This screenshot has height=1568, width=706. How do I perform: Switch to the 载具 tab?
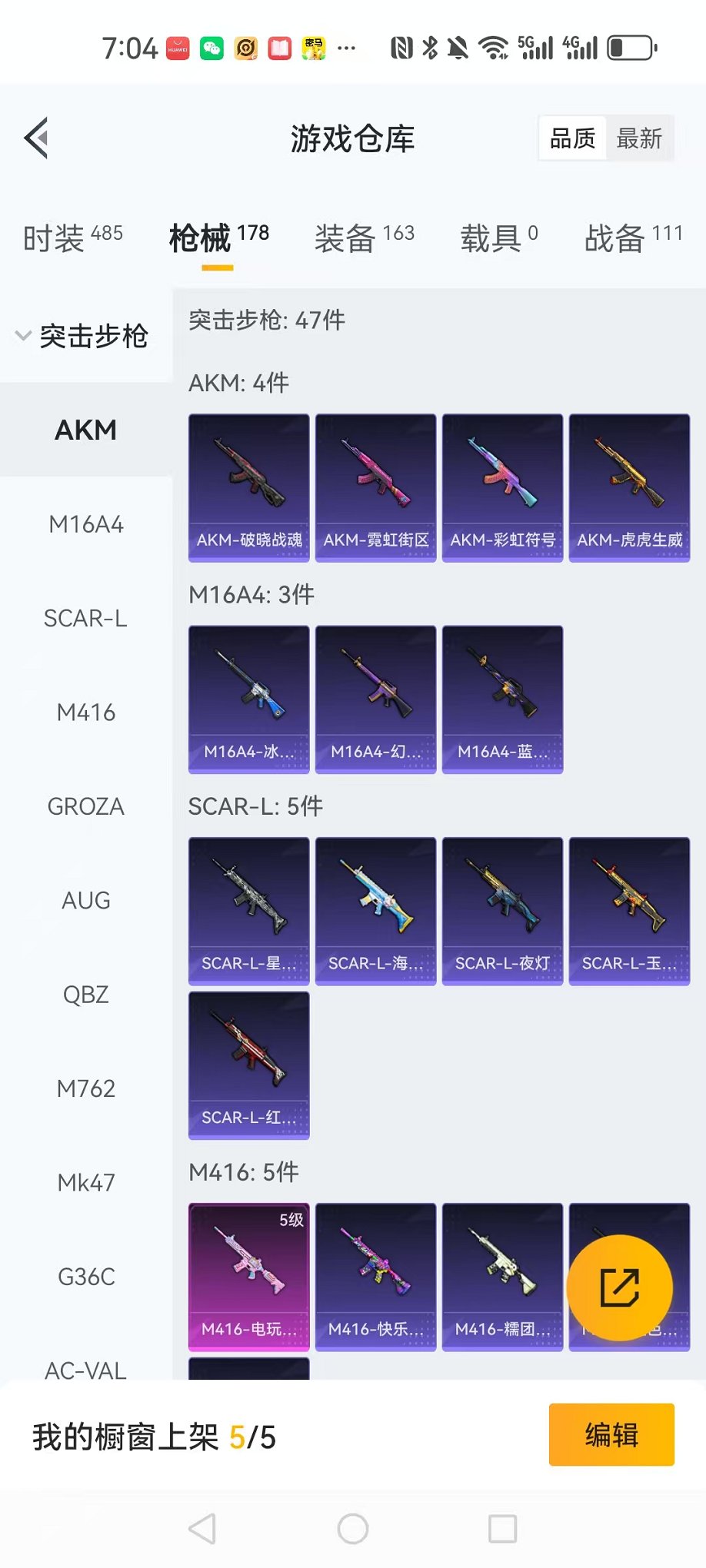coord(498,238)
